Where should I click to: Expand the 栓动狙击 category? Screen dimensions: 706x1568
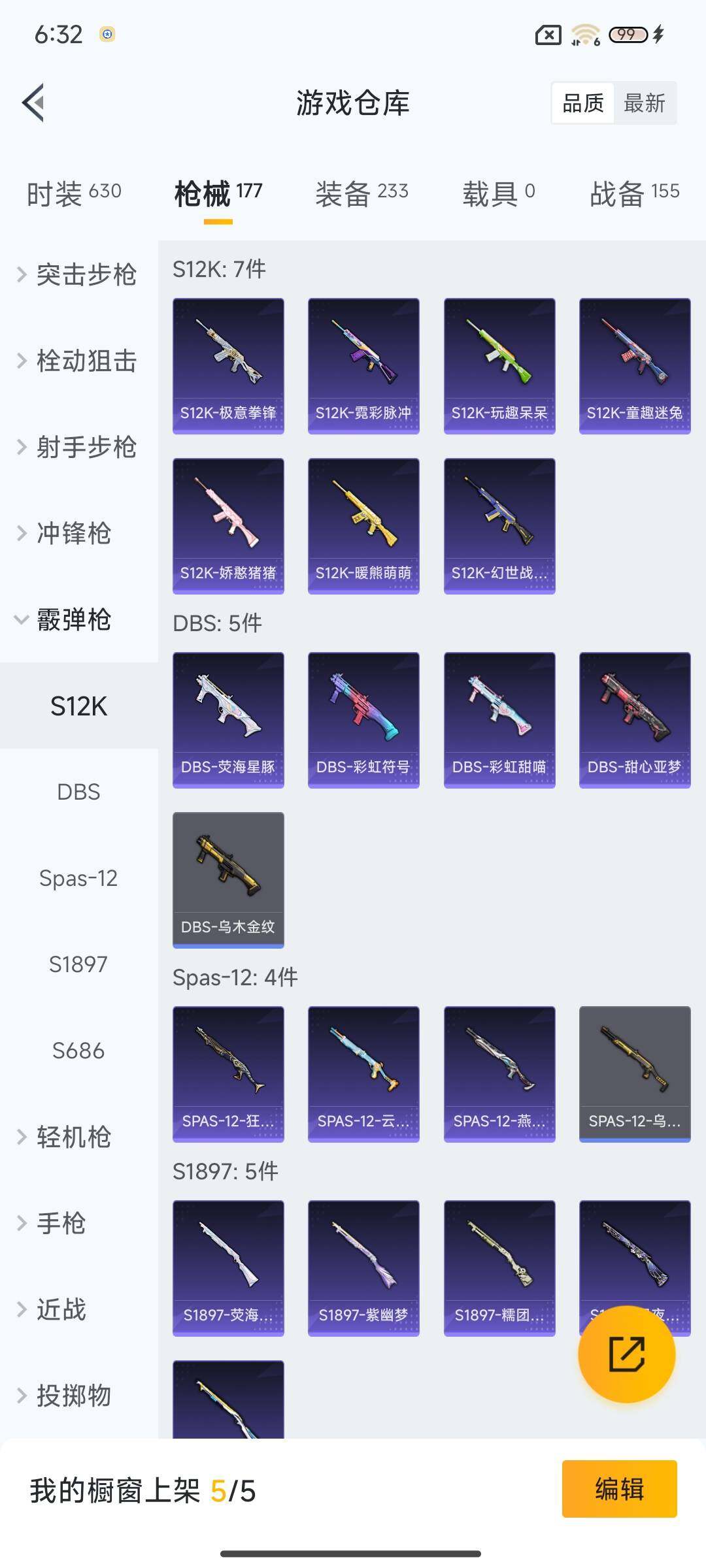pos(78,361)
